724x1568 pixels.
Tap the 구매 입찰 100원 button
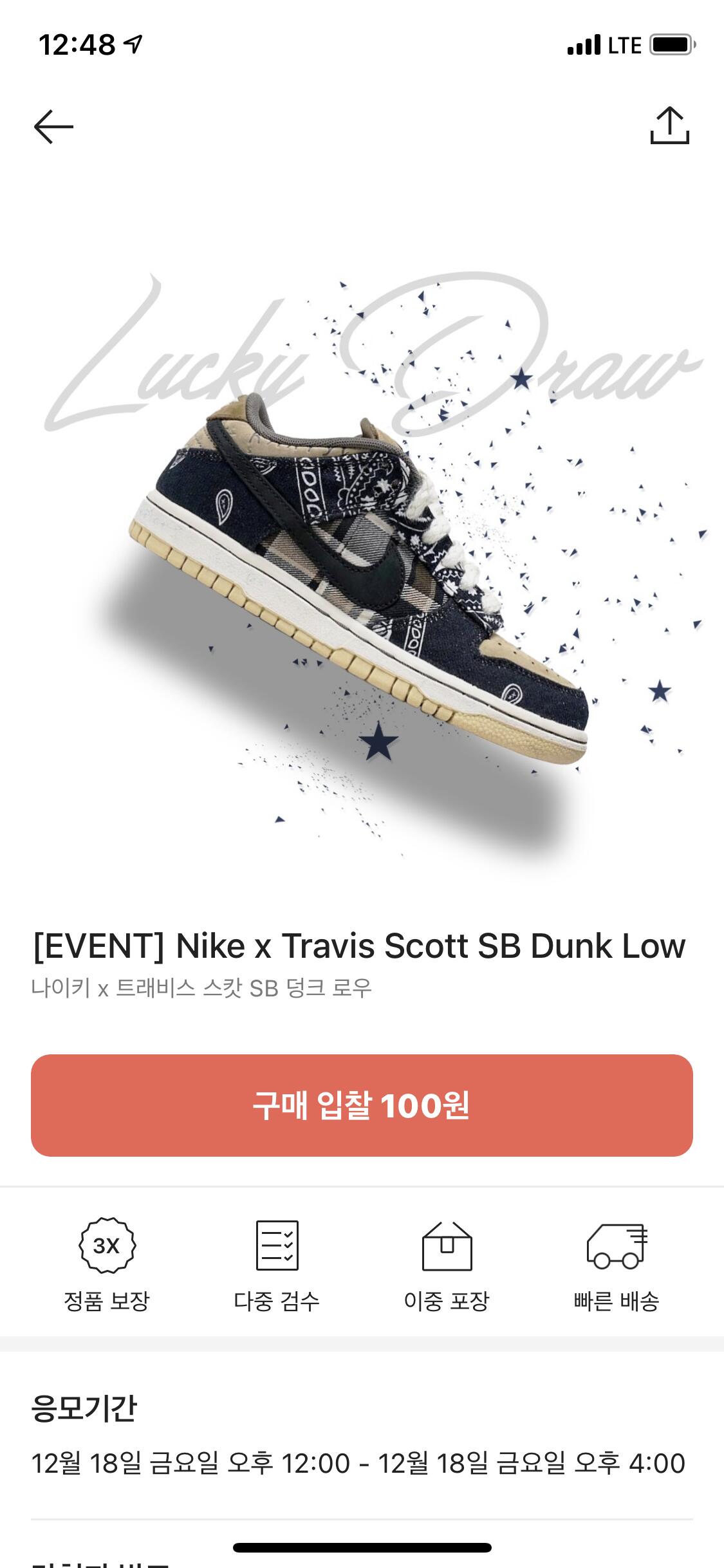pos(362,1105)
